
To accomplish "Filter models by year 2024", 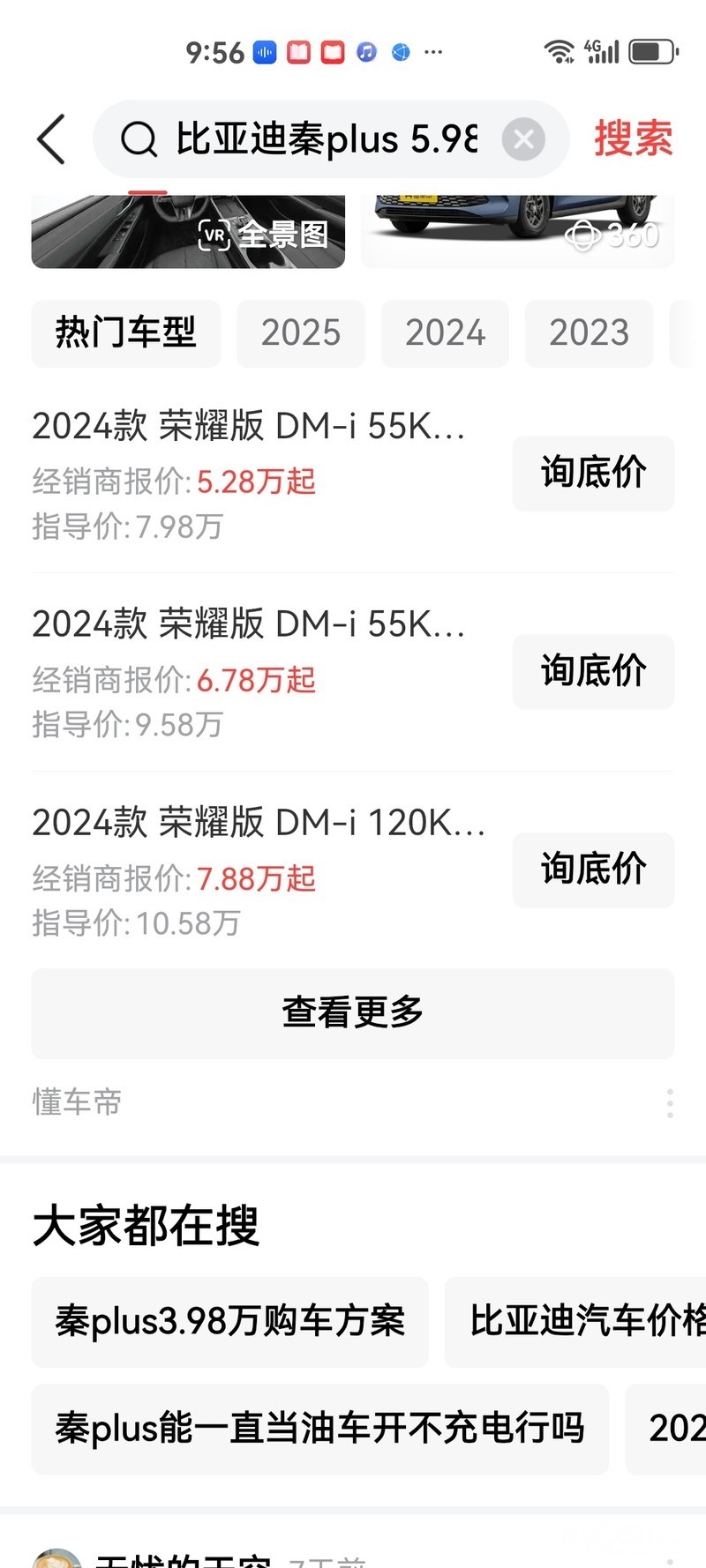I will [445, 333].
